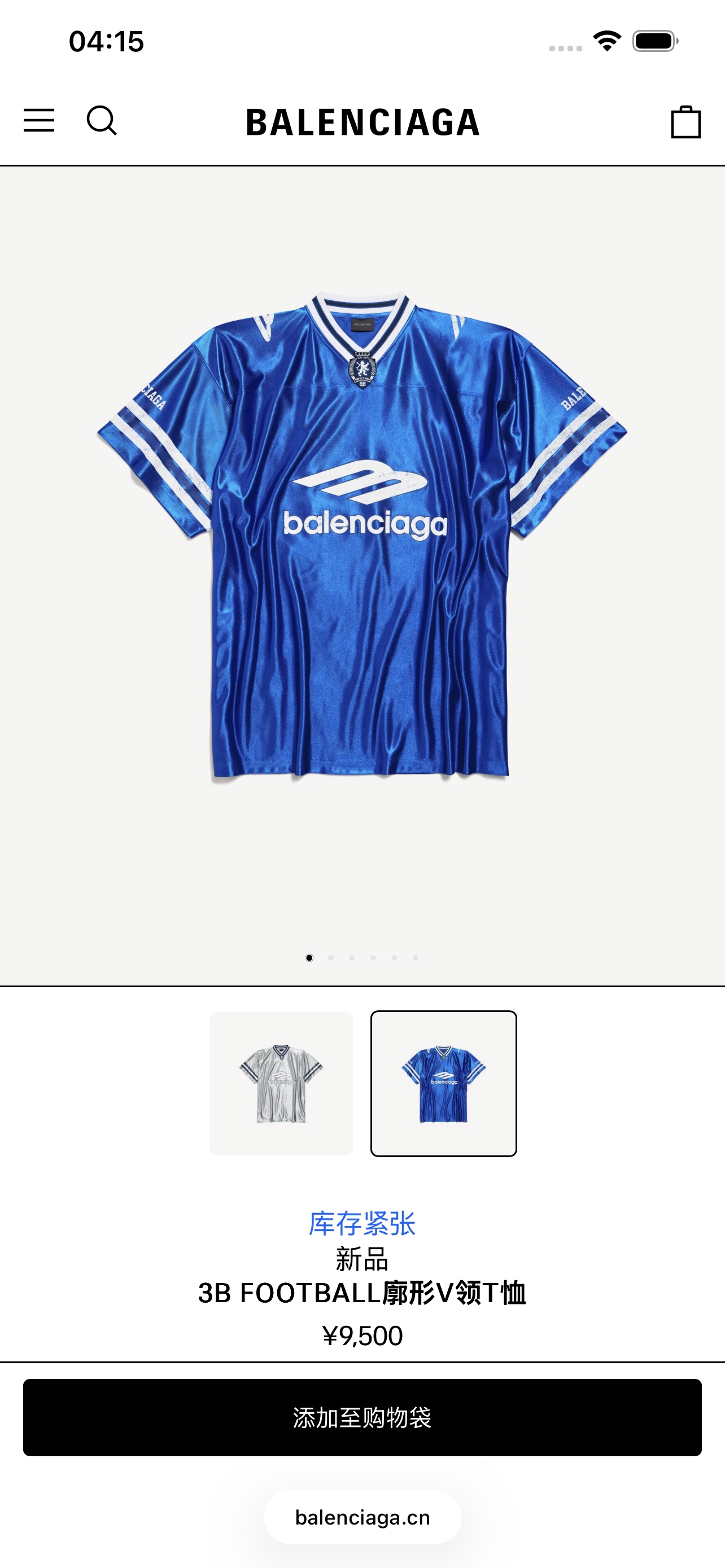The width and height of the screenshot is (725, 1568).
Task: Tap the Balenciaga logo to go home
Action: pos(363,122)
